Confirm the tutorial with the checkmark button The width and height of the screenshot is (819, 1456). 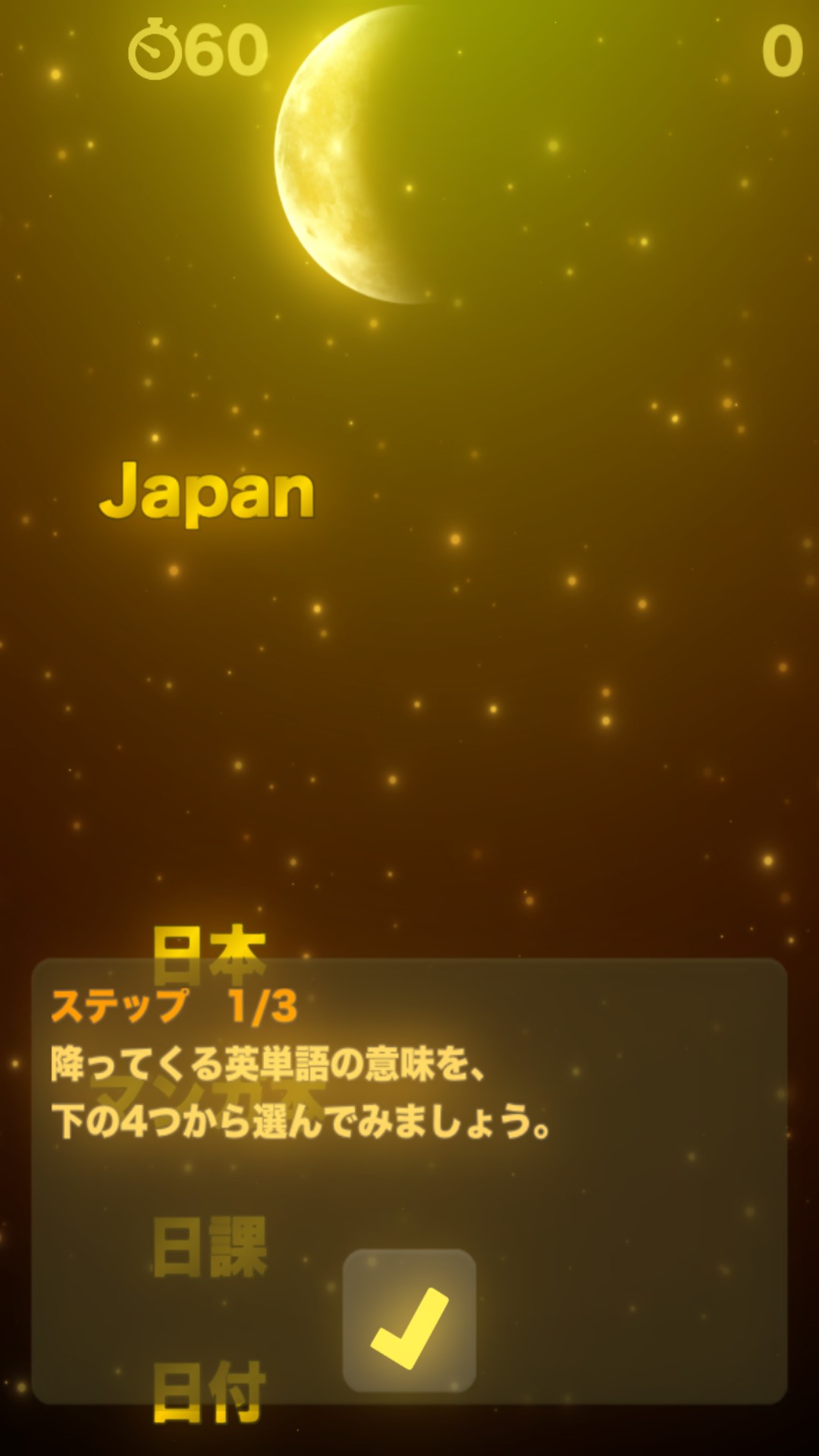point(409,1320)
